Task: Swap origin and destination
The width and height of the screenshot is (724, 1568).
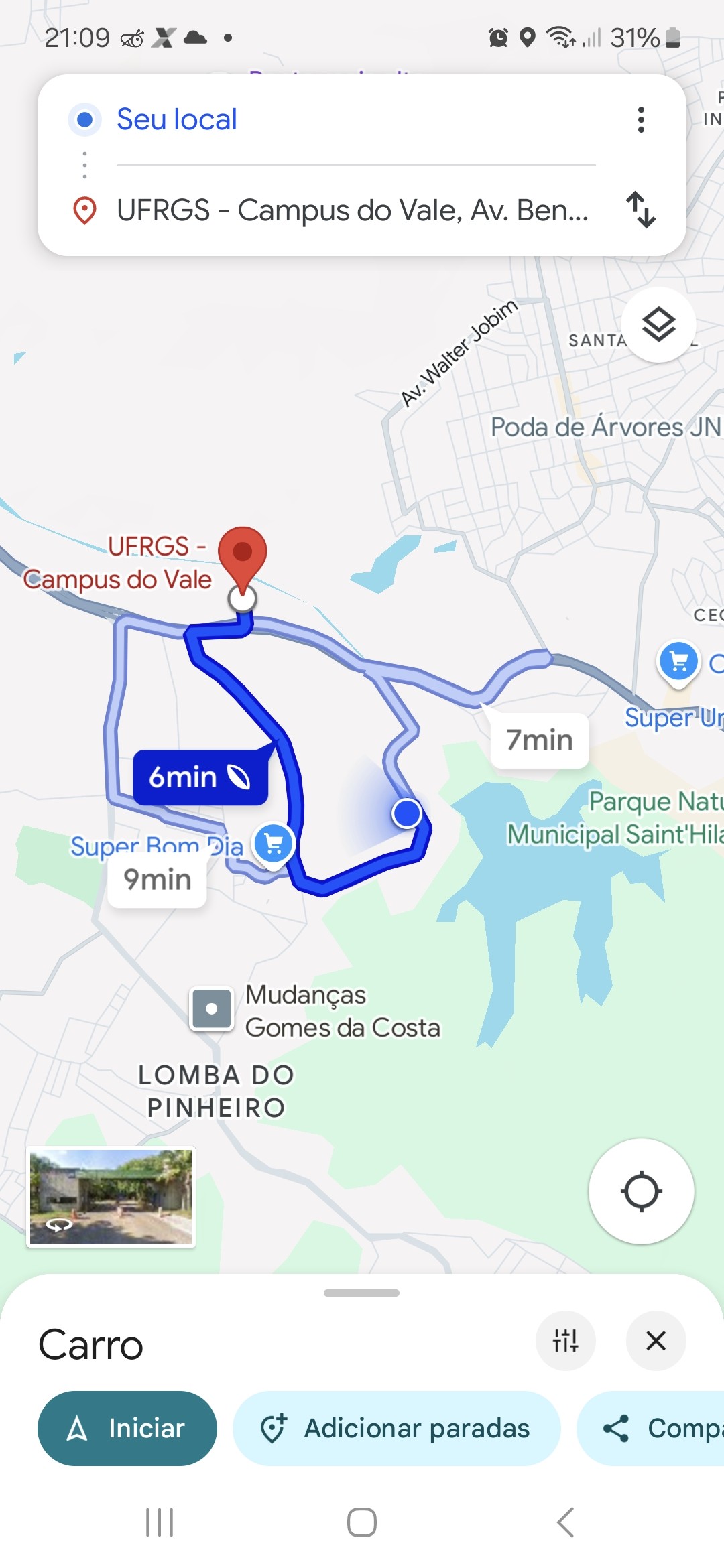Action: 641,210
